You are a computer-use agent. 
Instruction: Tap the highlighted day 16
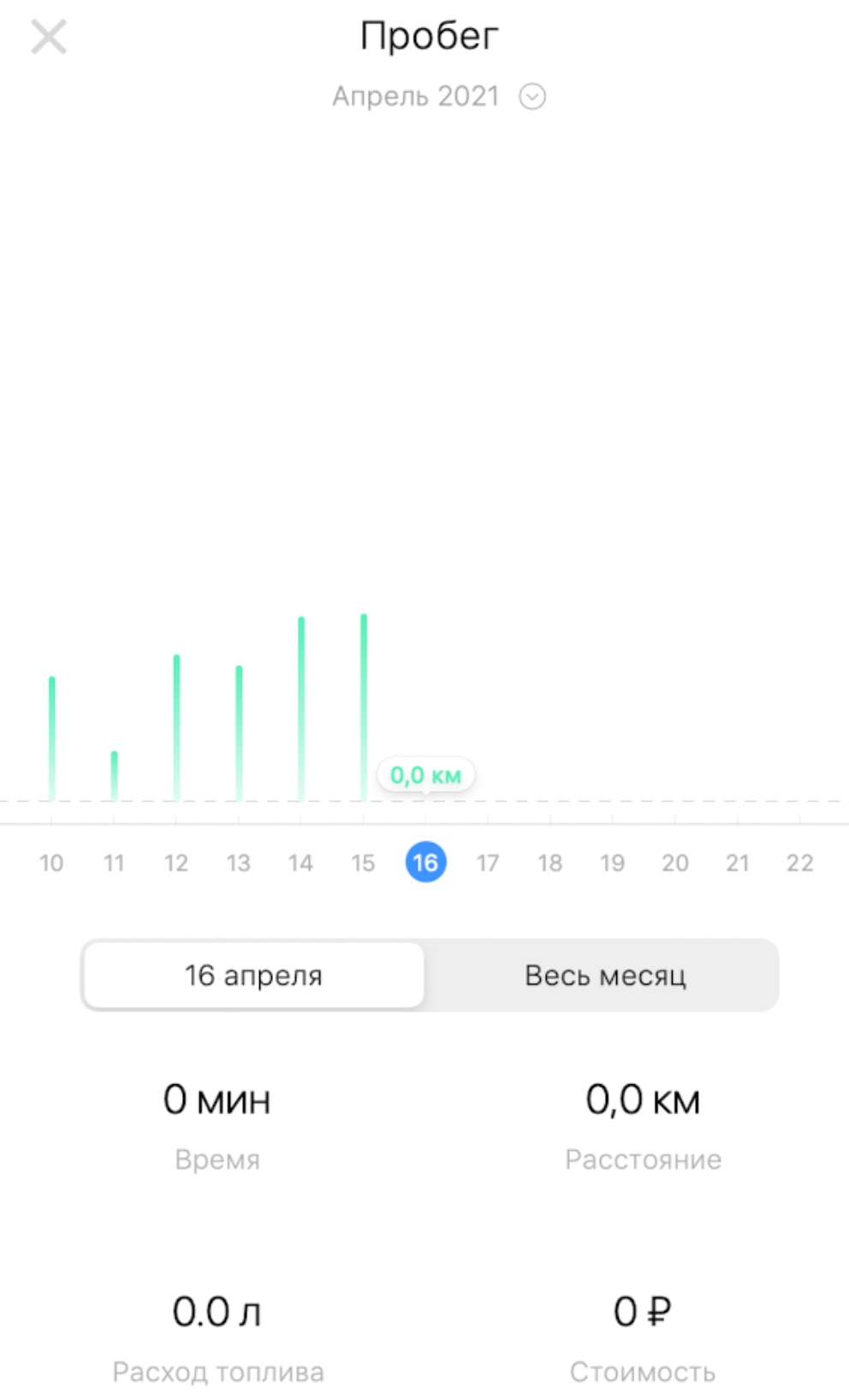point(425,863)
